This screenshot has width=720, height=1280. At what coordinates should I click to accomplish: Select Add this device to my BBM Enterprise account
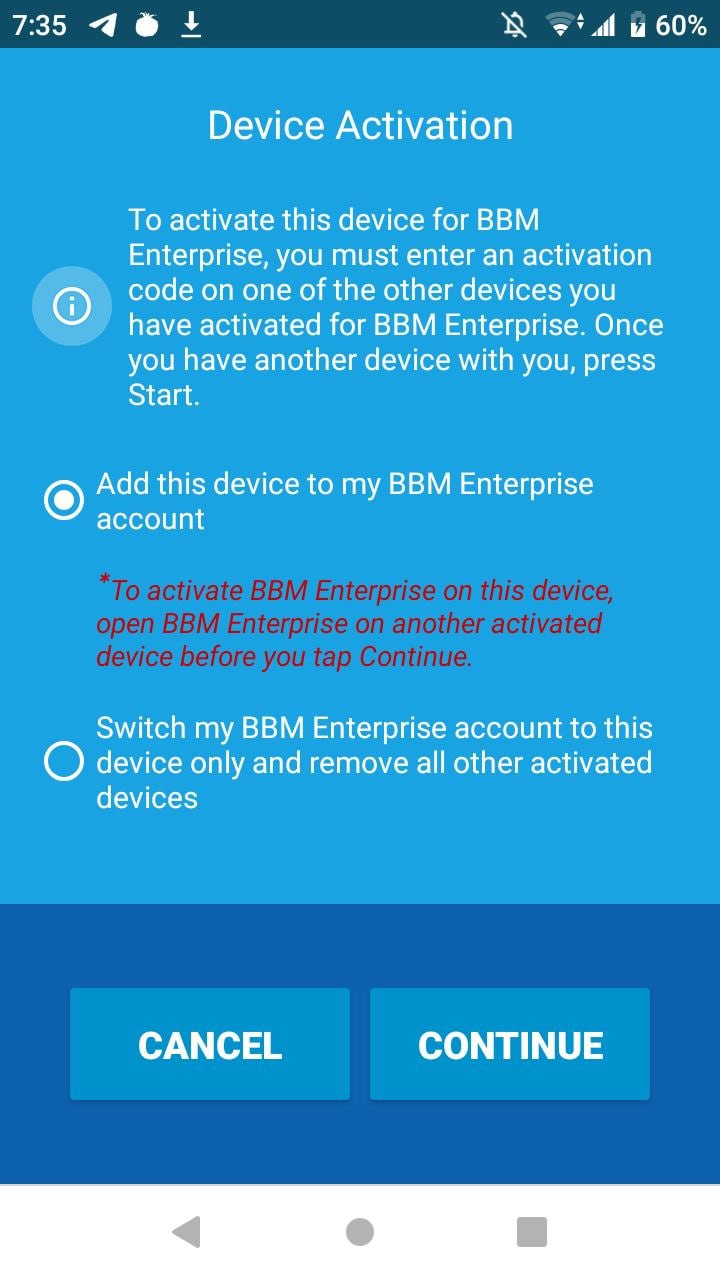(64, 501)
